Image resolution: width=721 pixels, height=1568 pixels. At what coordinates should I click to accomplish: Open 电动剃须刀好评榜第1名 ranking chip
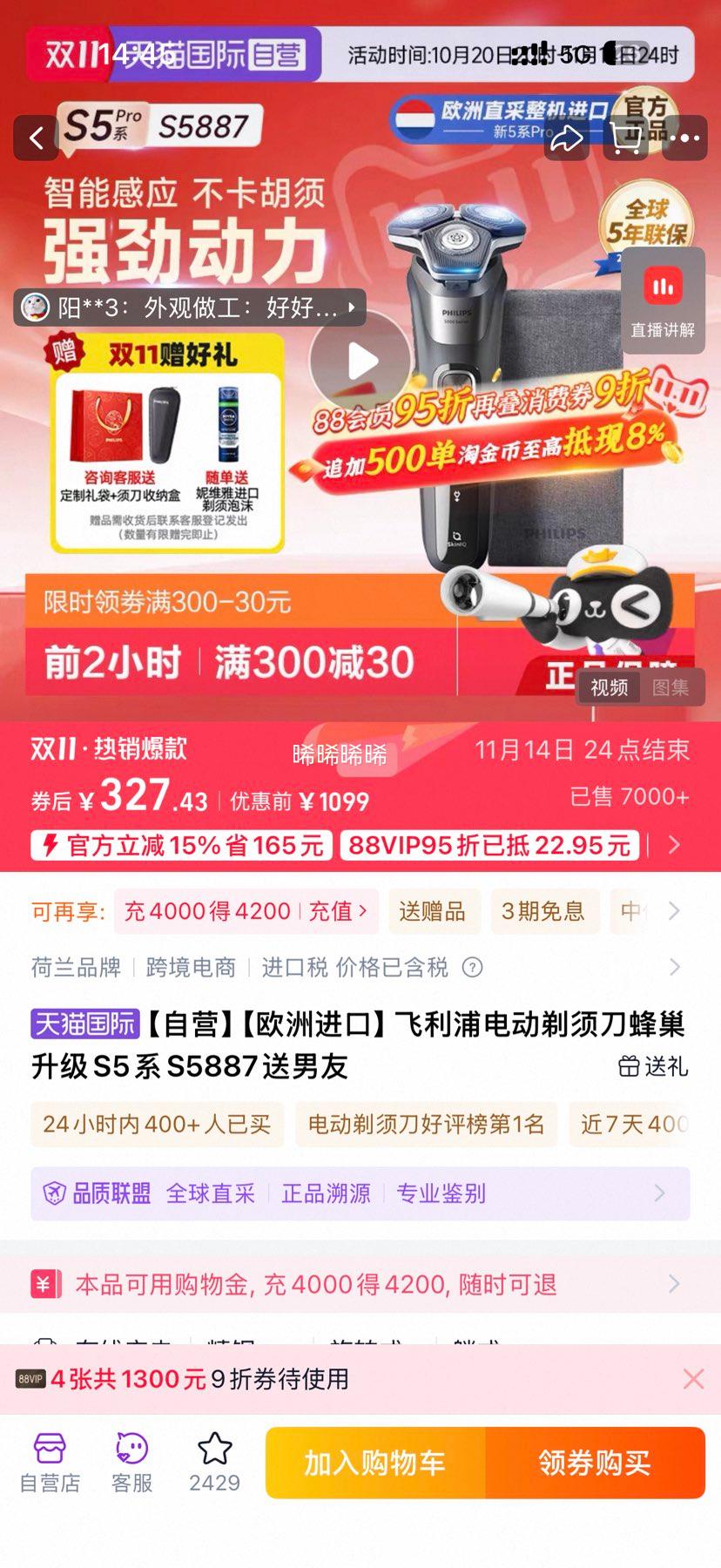[426, 1124]
